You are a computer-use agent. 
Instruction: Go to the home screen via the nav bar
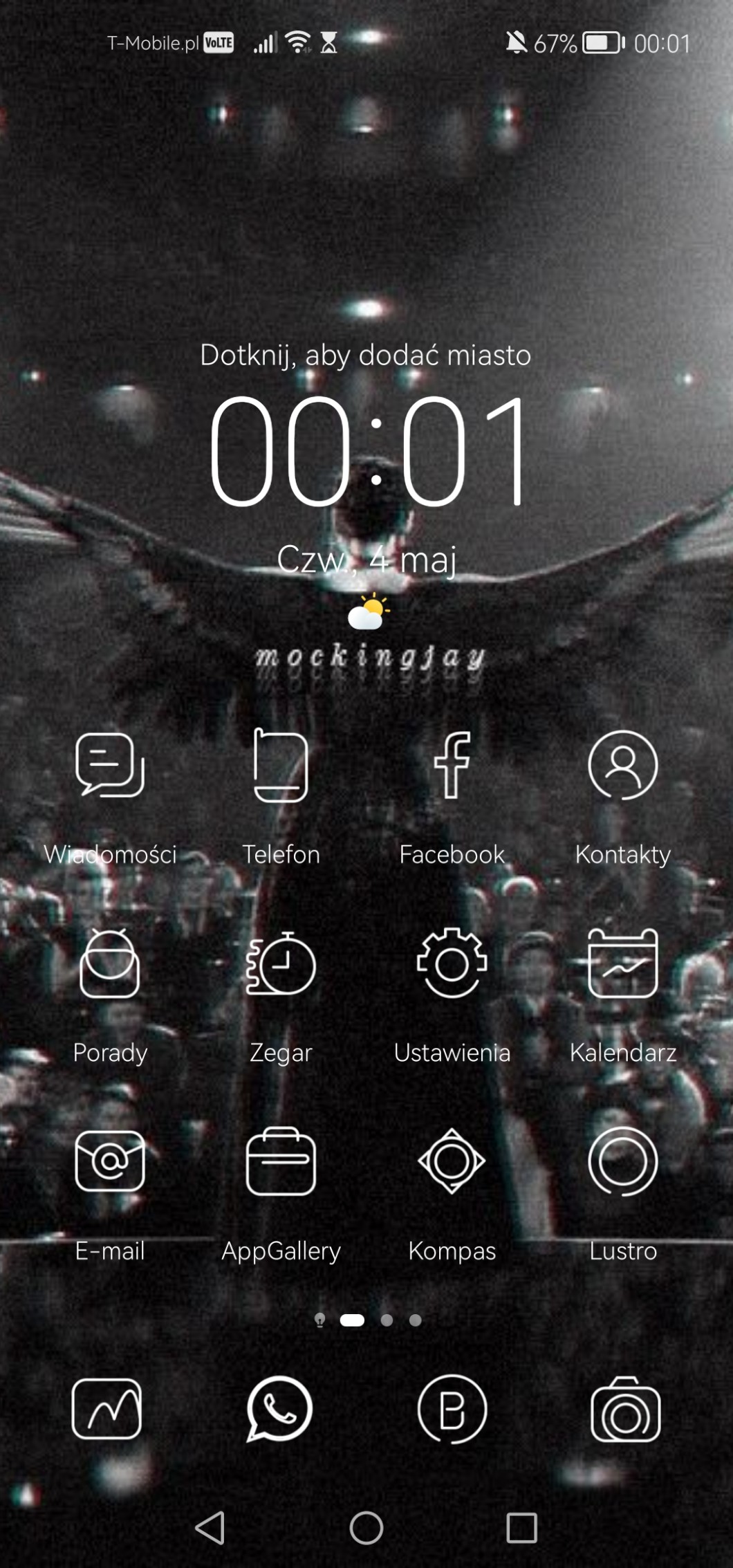point(366,1528)
